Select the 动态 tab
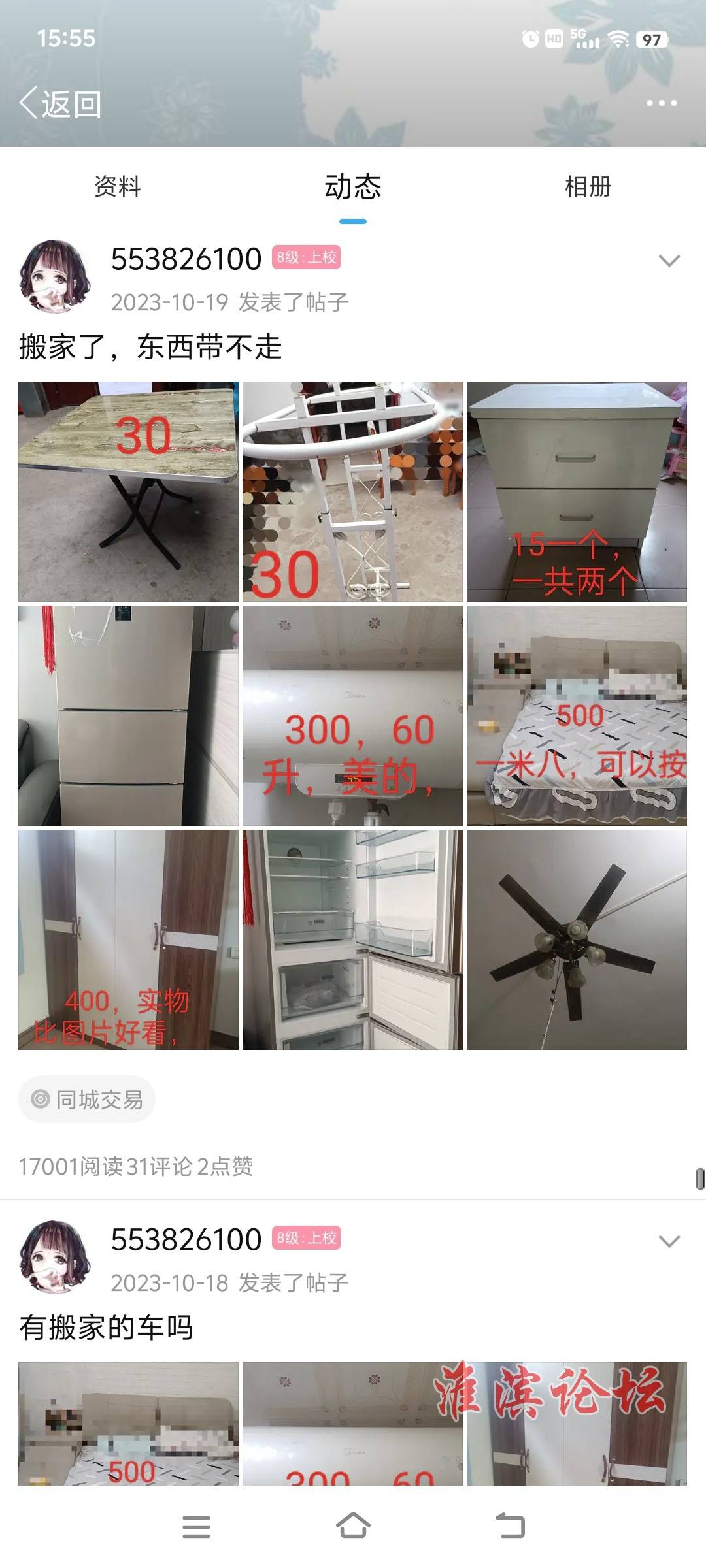The height and width of the screenshot is (1568, 706). click(352, 187)
